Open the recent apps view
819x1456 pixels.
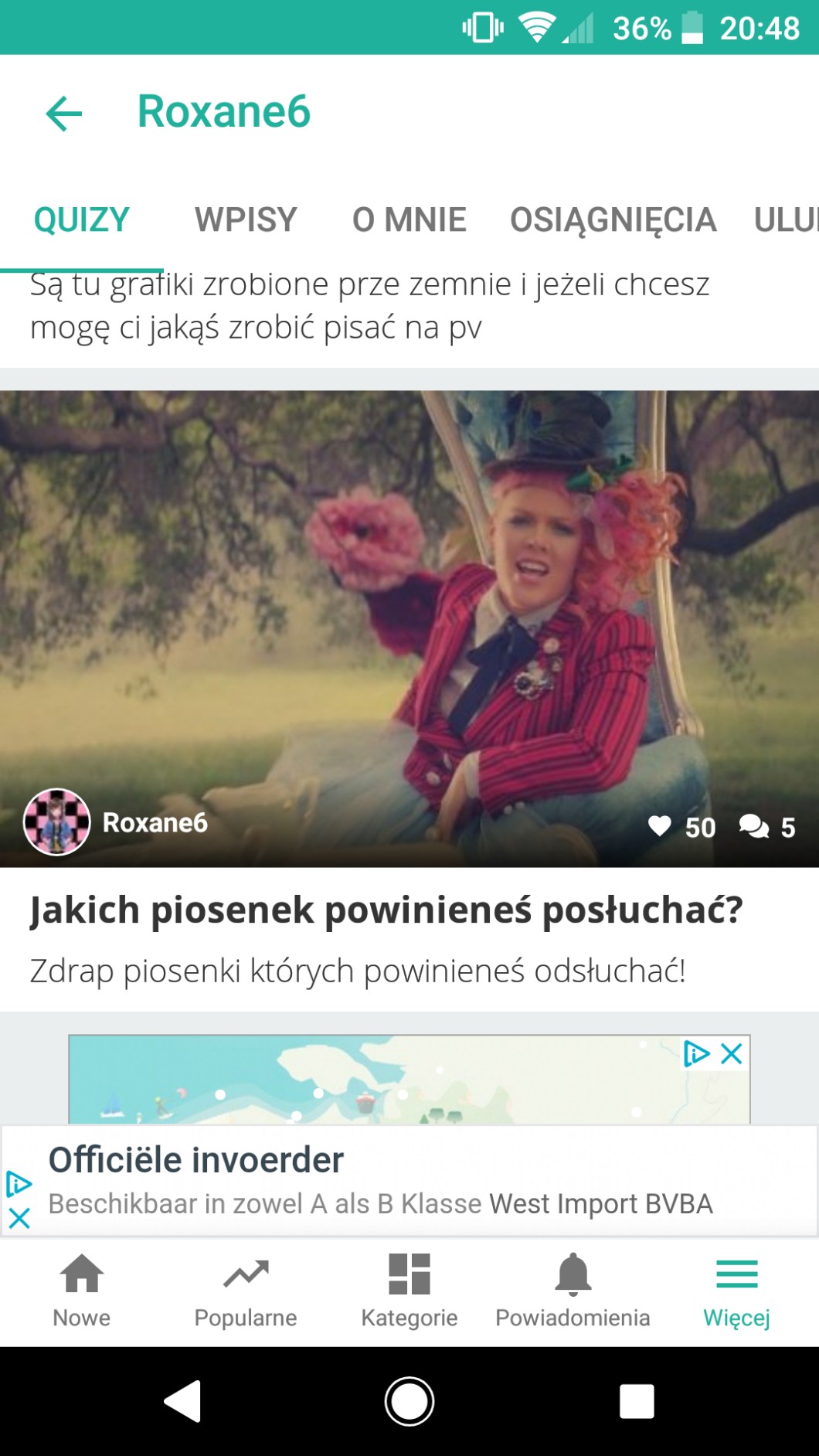(x=637, y=1401)
